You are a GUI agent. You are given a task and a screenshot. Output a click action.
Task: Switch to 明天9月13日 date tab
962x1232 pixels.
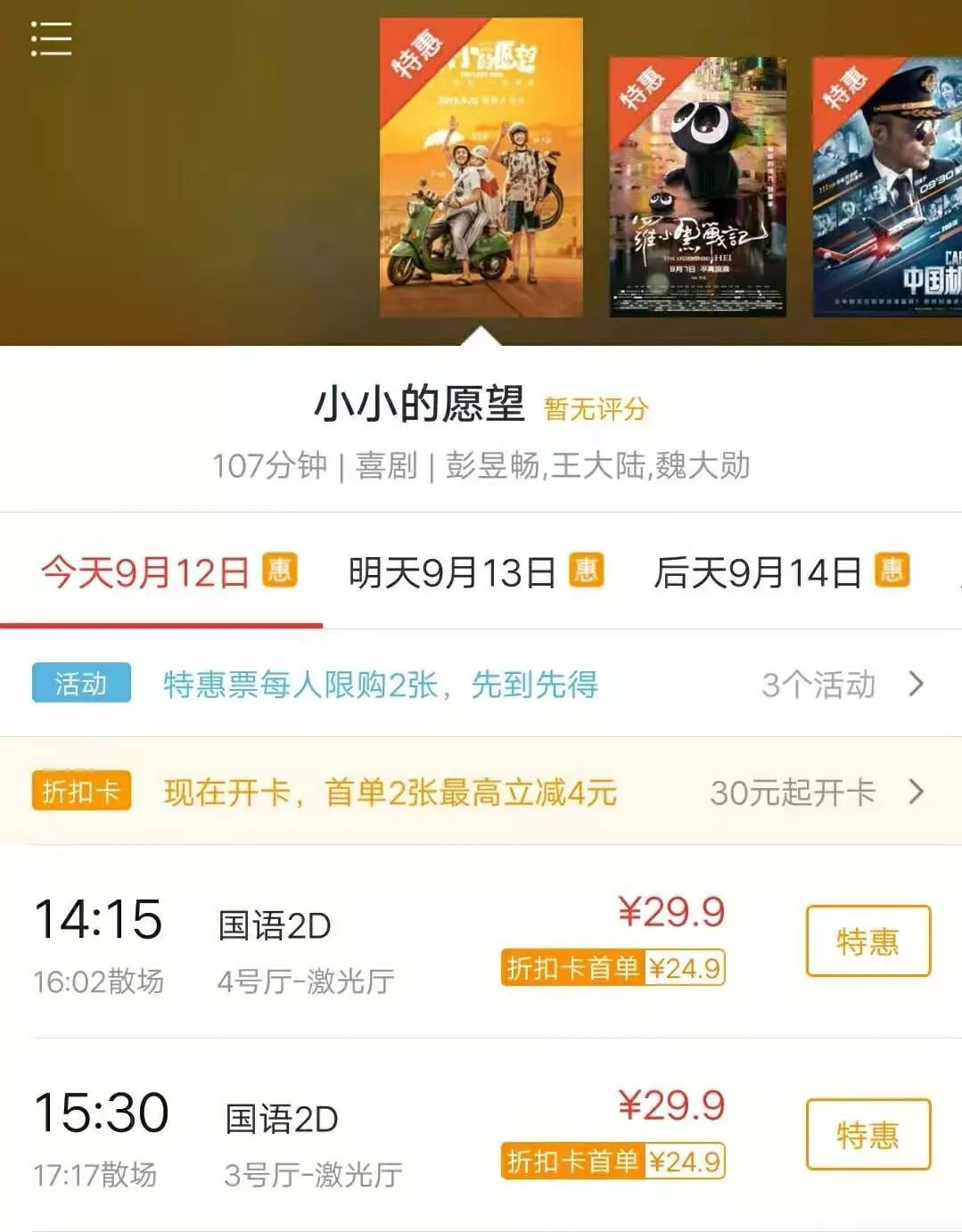point(474,572)
